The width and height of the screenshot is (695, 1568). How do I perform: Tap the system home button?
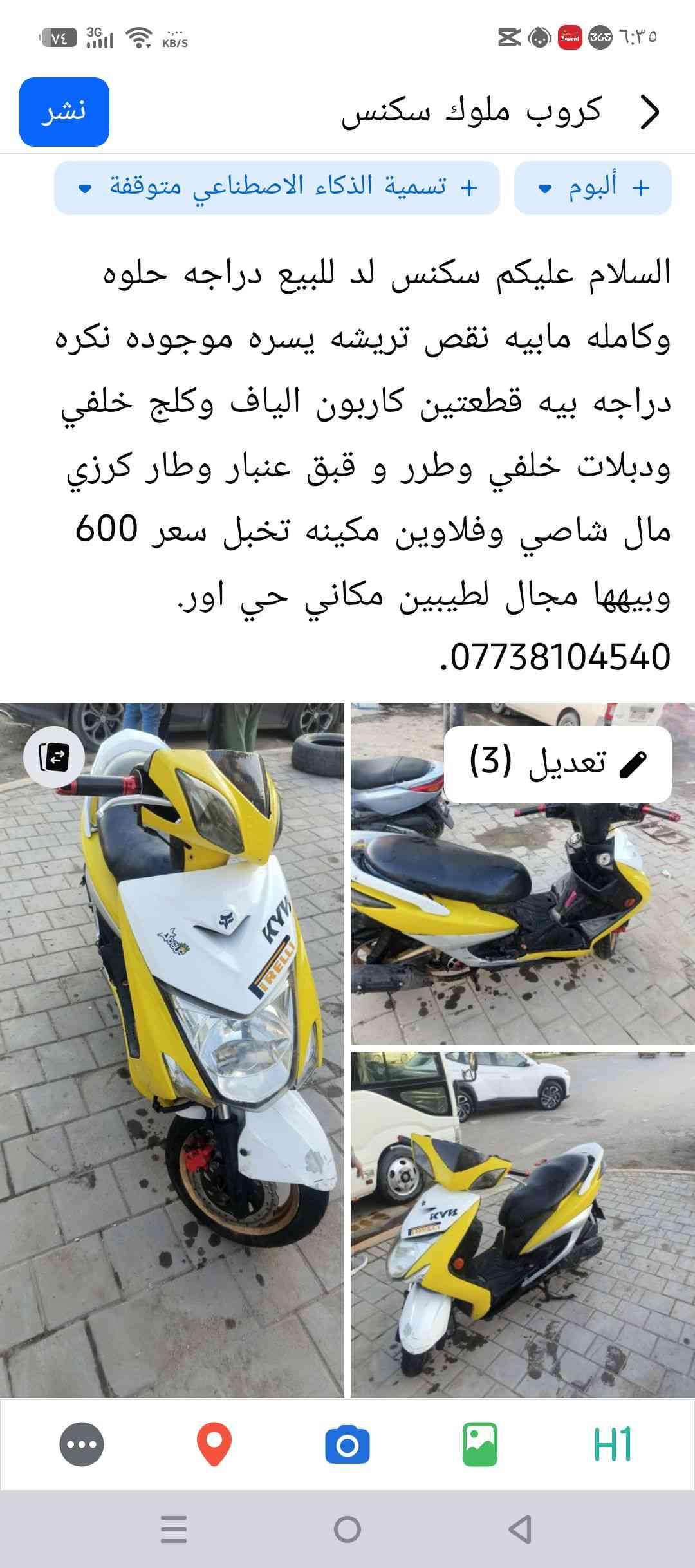click(347, 1529)
